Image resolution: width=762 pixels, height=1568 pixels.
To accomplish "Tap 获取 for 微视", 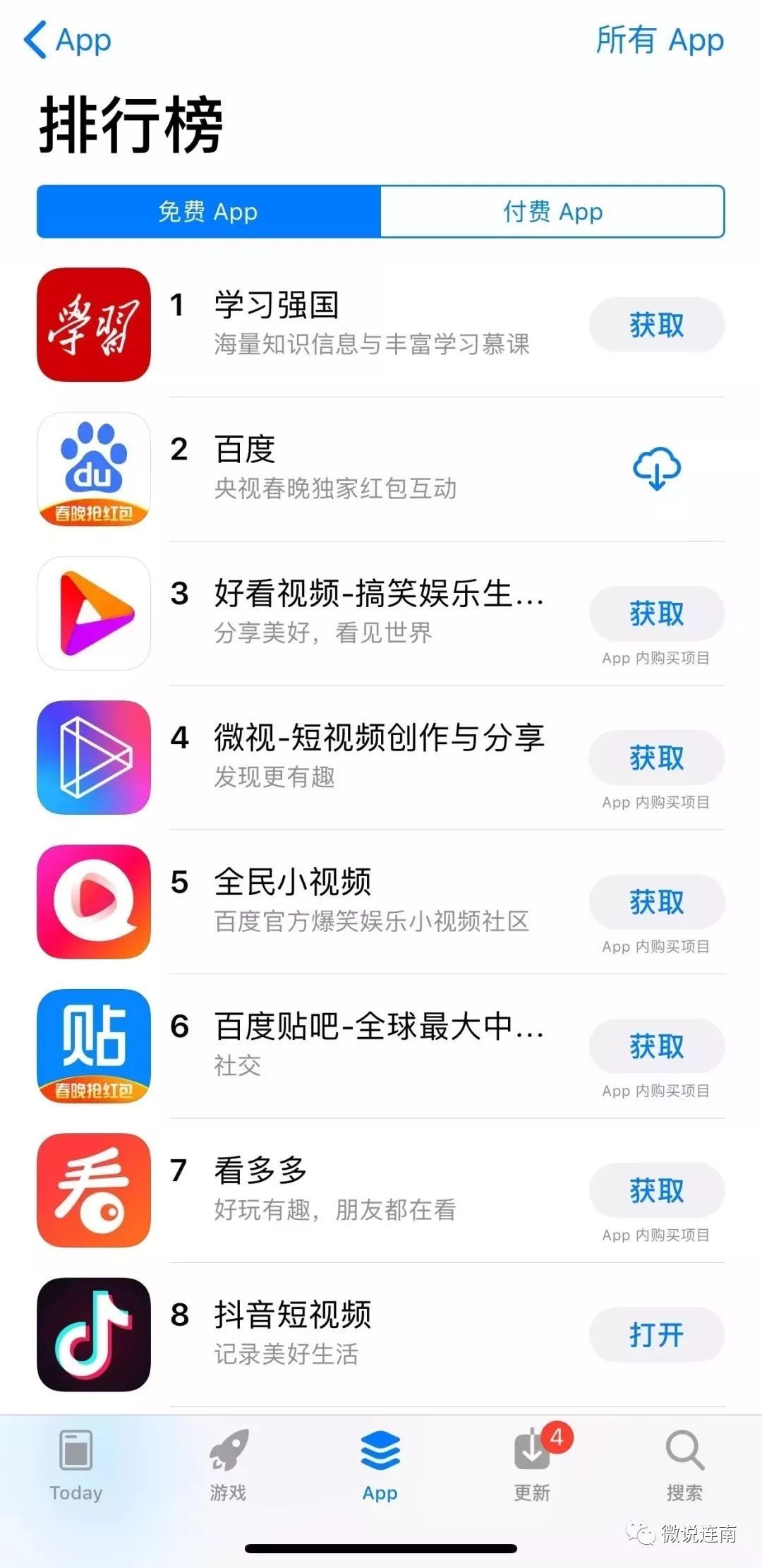I will (656, 758).
